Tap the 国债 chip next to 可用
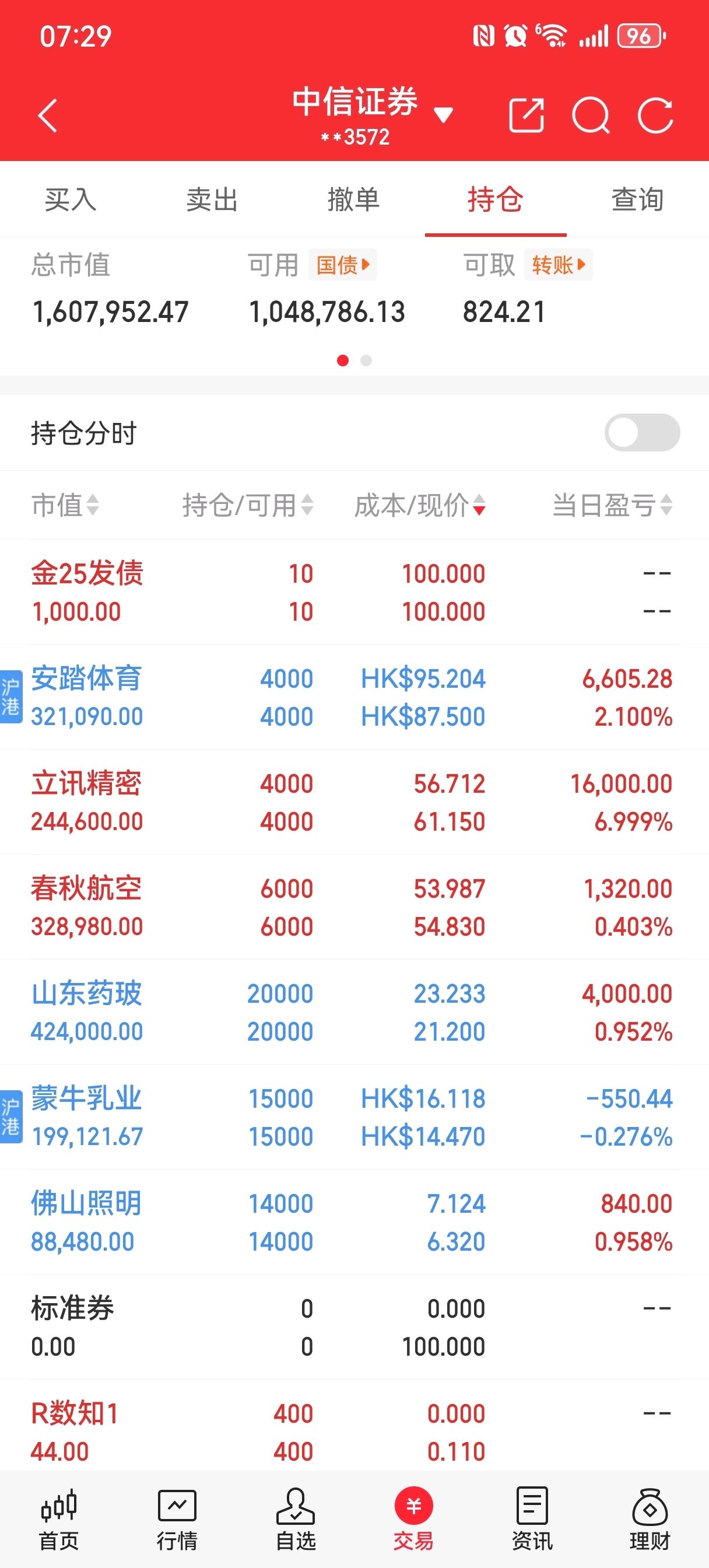 tap(343, 265)
